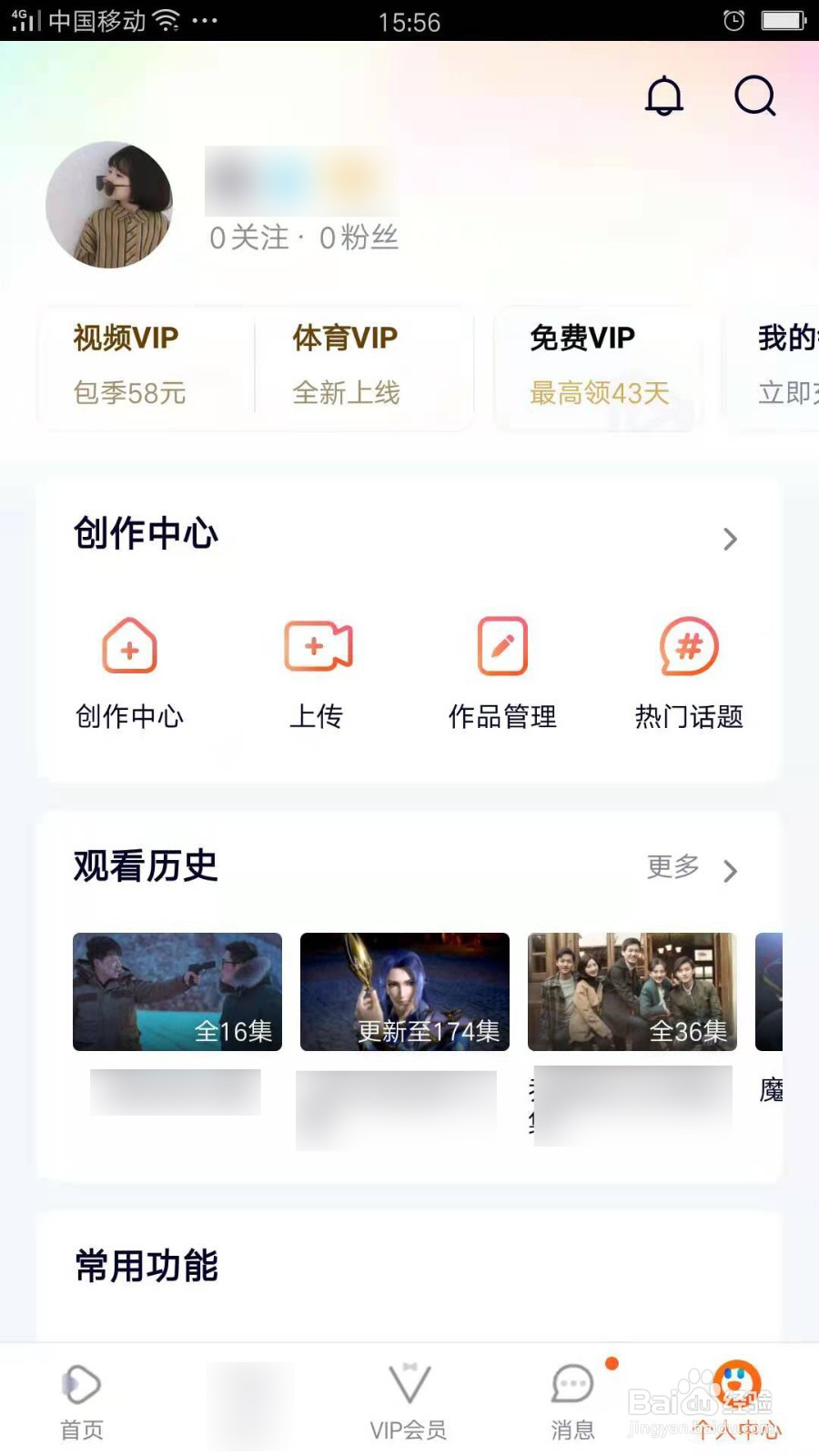Open 作品管理 via the pencil icon
The height and width of the screenshot is (1456, 819).
click(503, 646)
